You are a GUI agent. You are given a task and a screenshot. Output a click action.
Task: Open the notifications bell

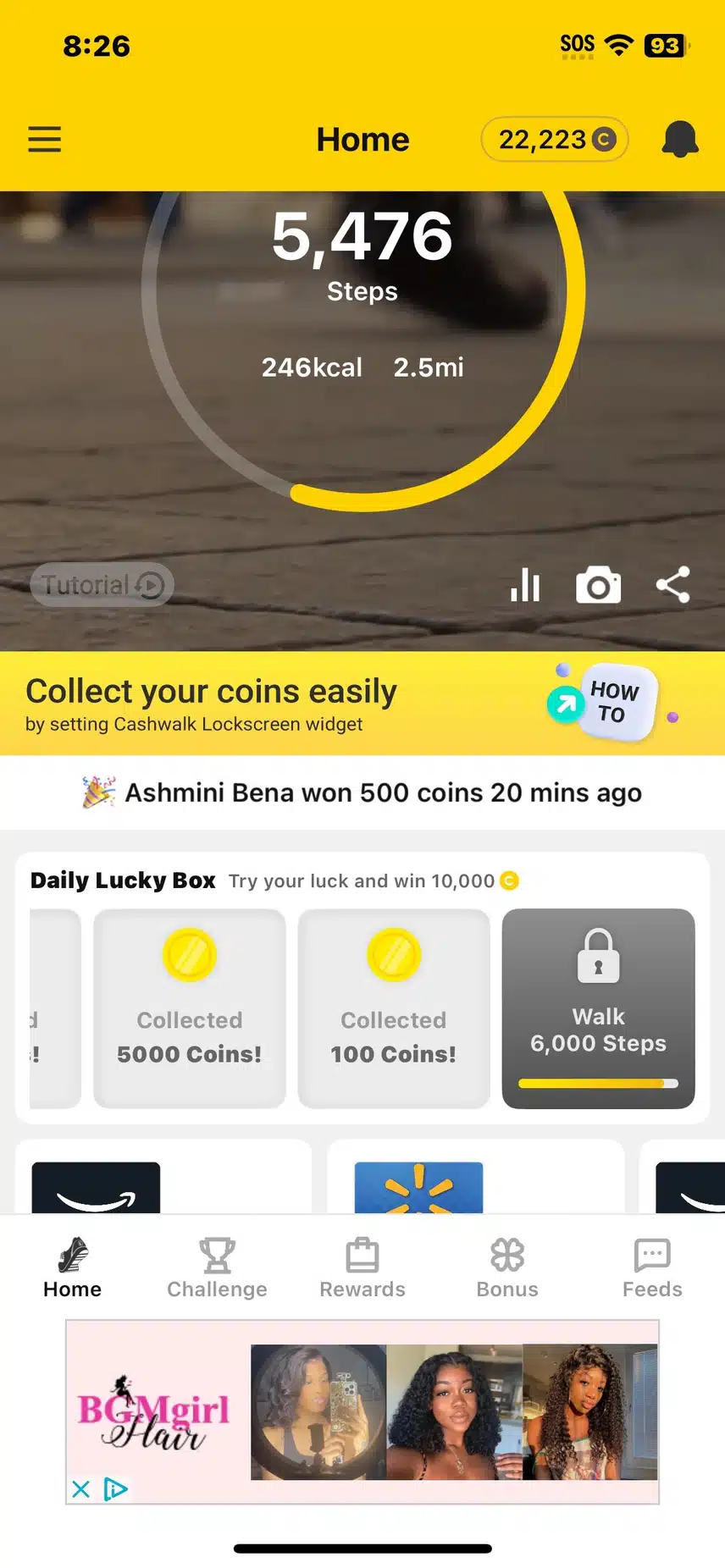[679, 139]
